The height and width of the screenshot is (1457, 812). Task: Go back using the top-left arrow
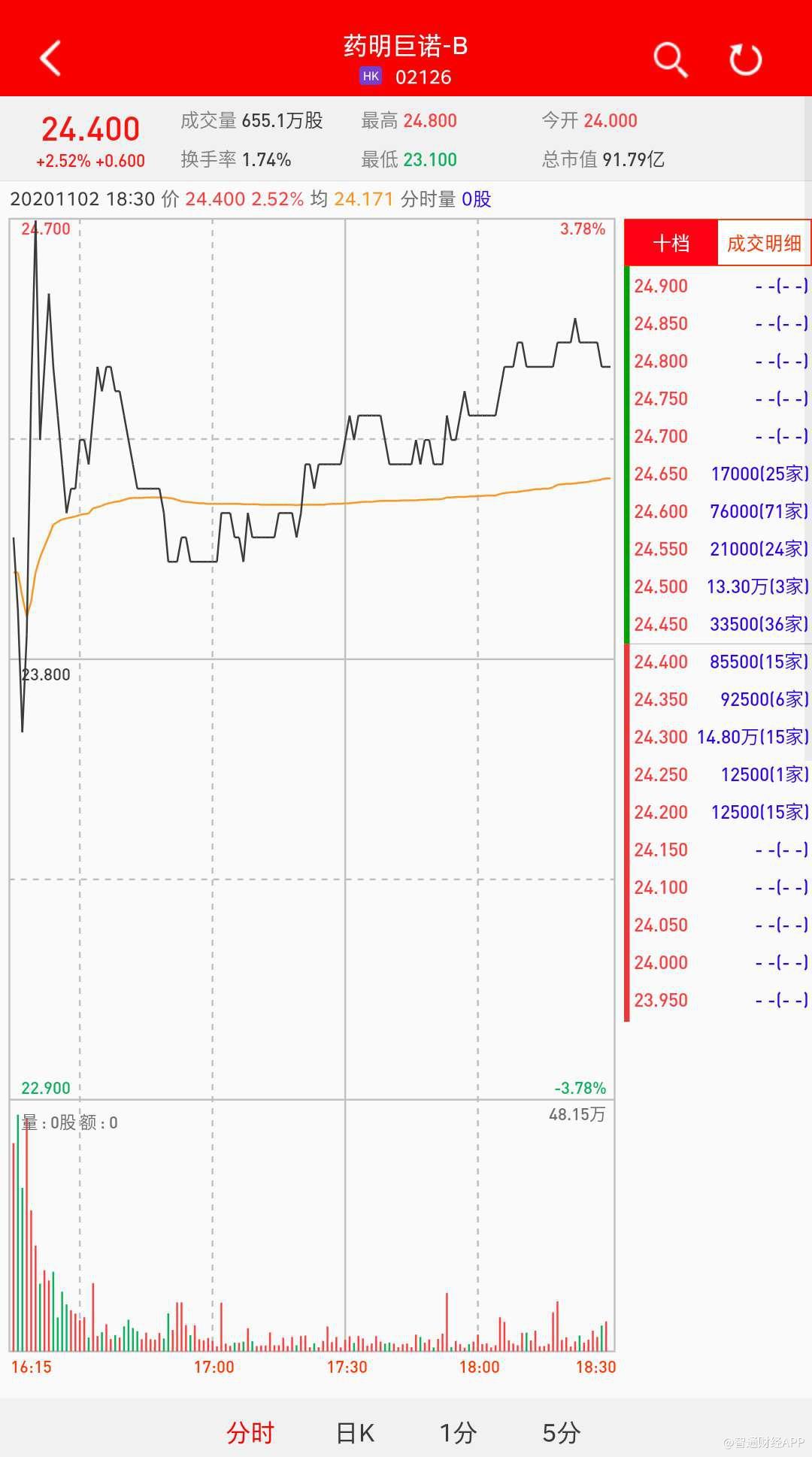(x=50, y=59)
